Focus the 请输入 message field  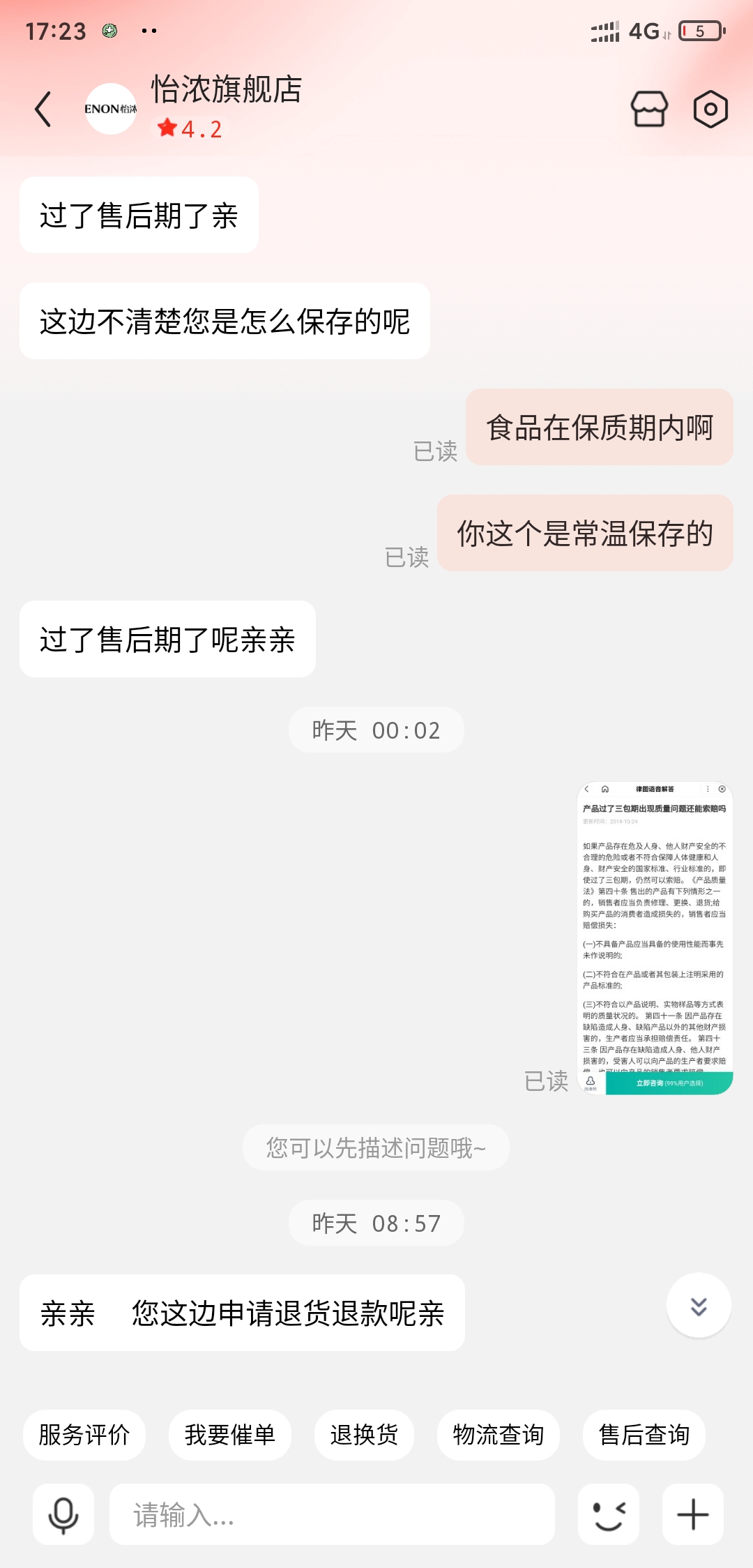332,1514
